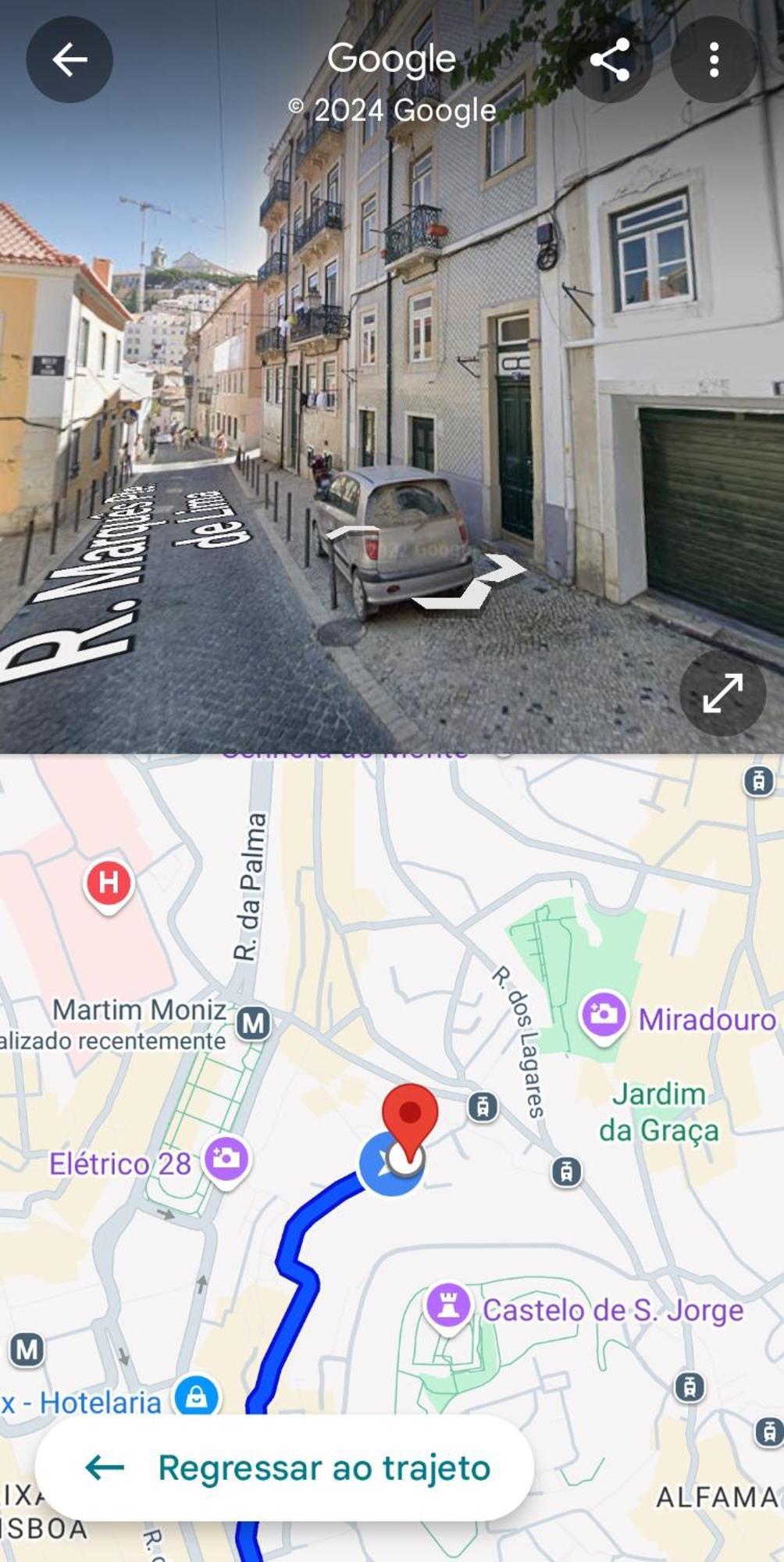
Task: Select the red hospital H marker
Action: click(109, 883)
